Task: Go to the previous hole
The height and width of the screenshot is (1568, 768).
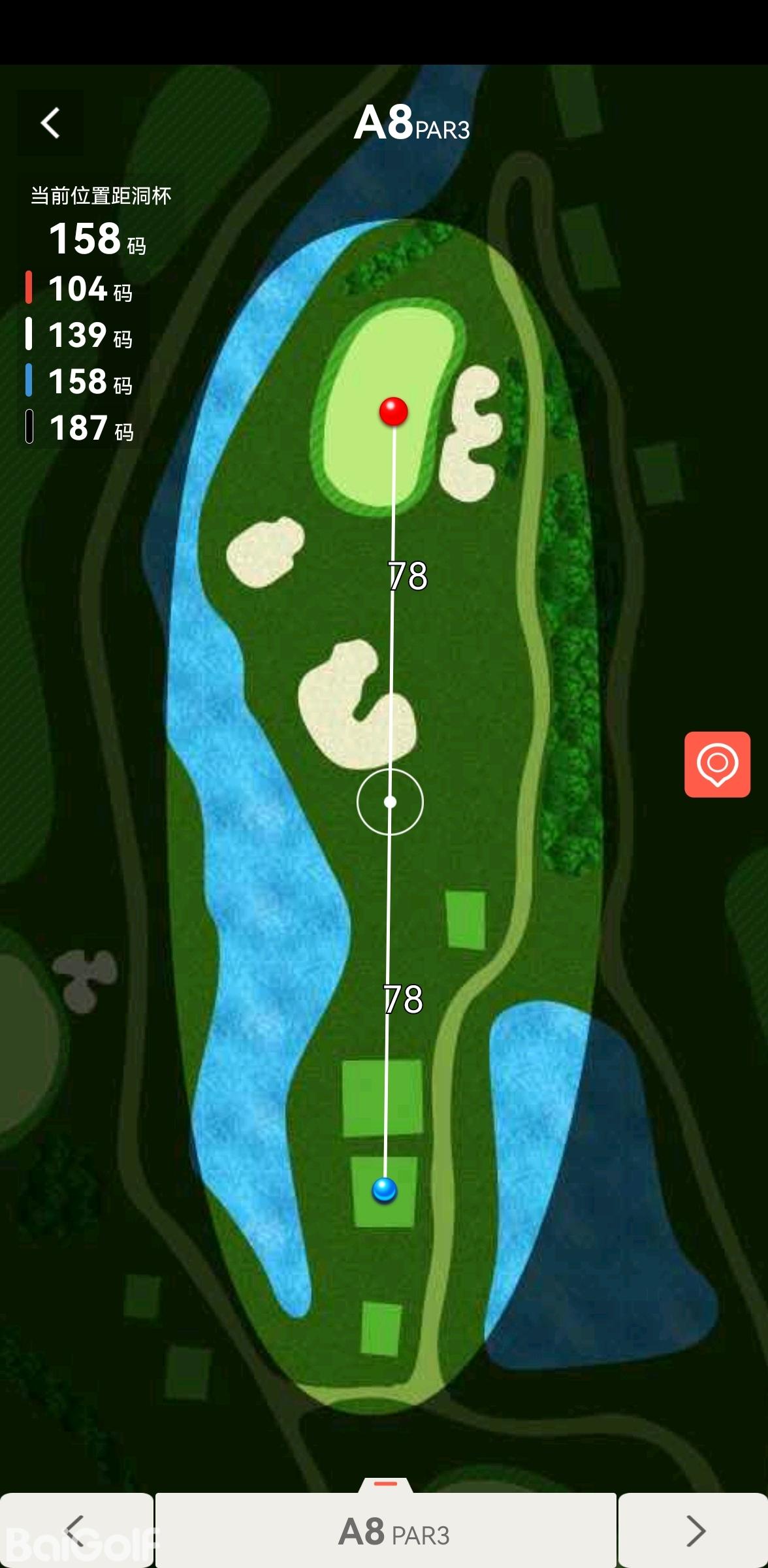Action: click(76, 1530)
